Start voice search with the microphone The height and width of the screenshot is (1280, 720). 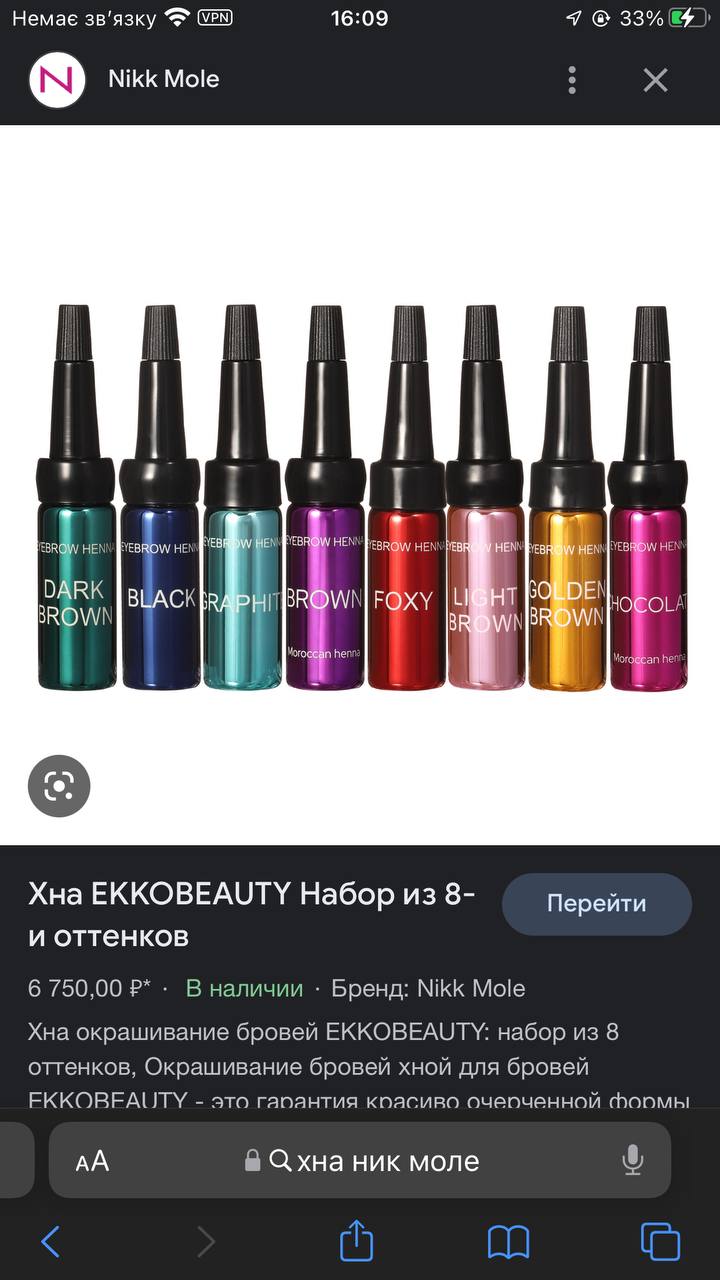(x=632, y=1160)
